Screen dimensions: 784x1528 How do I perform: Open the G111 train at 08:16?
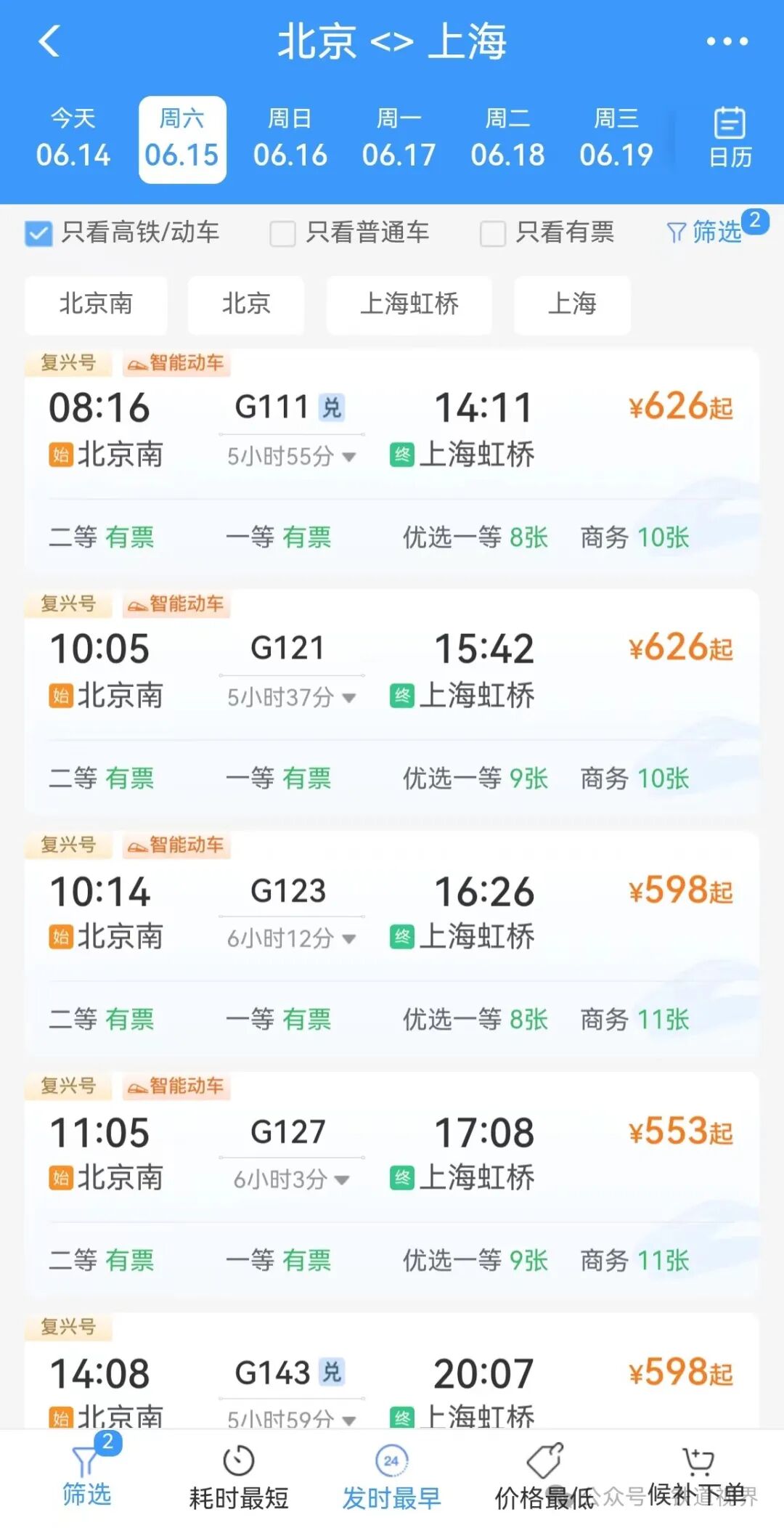(392, 428)
